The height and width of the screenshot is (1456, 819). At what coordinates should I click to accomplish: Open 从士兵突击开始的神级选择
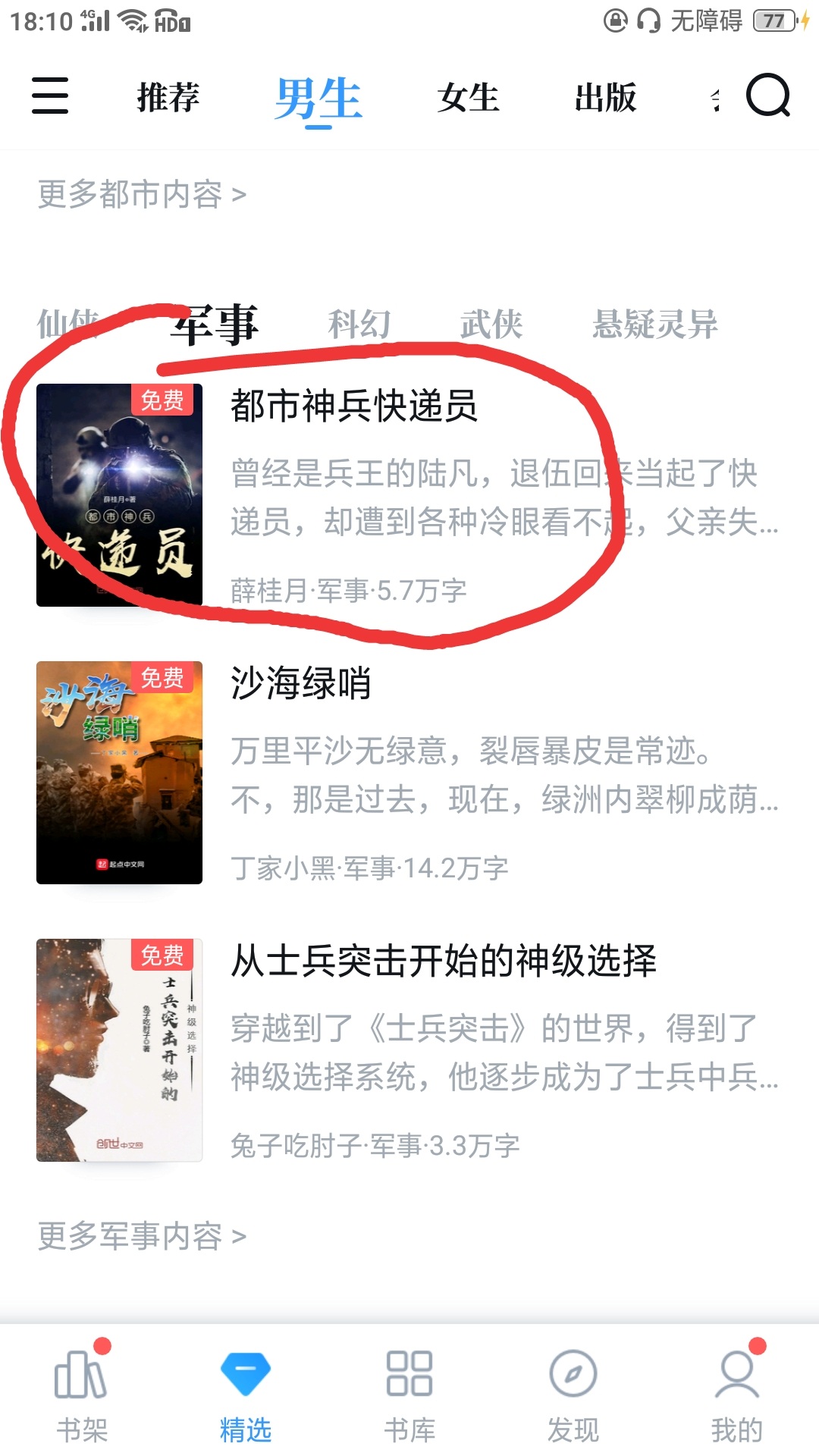tap(409, 1050)
